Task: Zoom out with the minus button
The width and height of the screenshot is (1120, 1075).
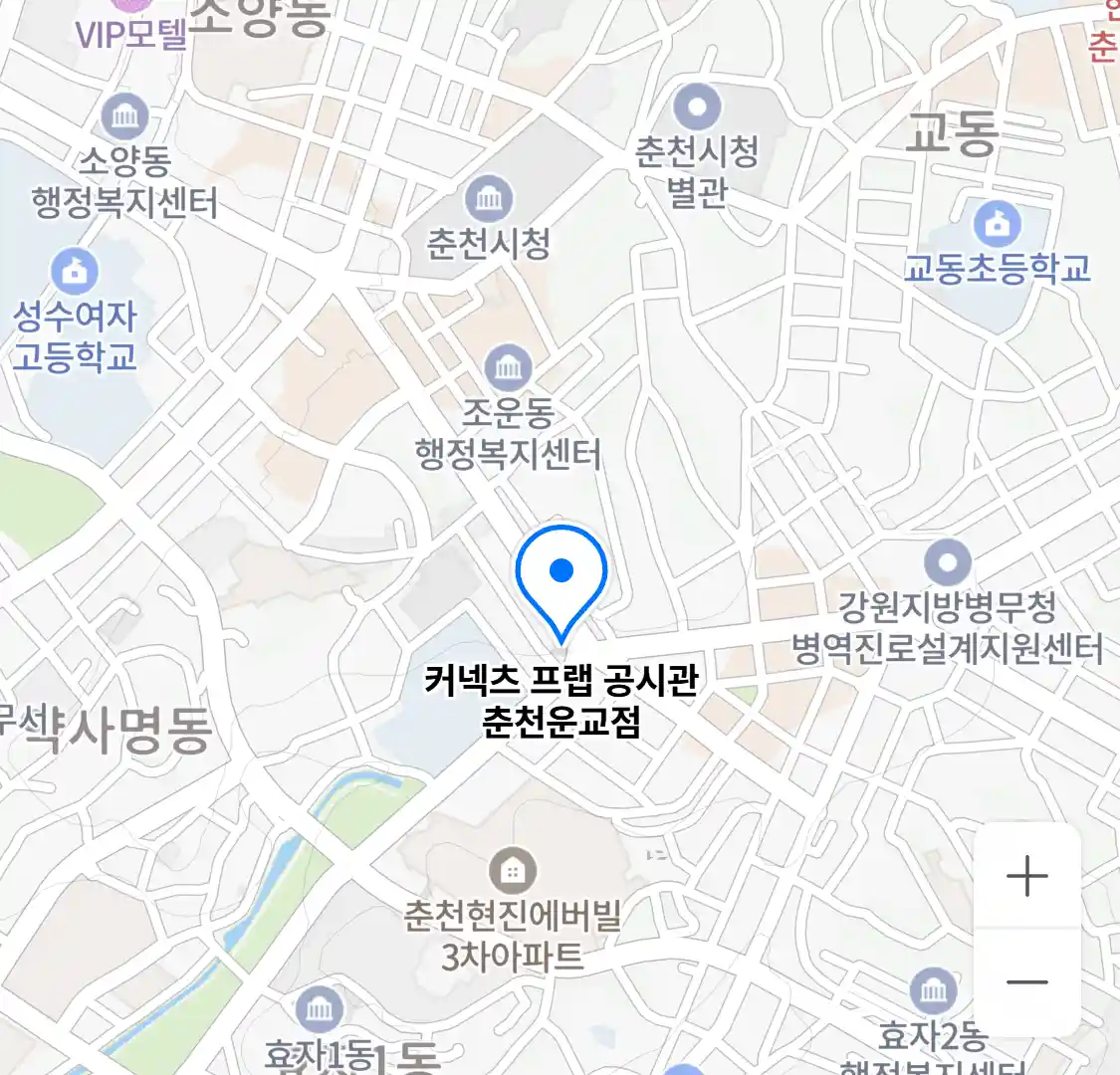Action: tap(1026, 982)
